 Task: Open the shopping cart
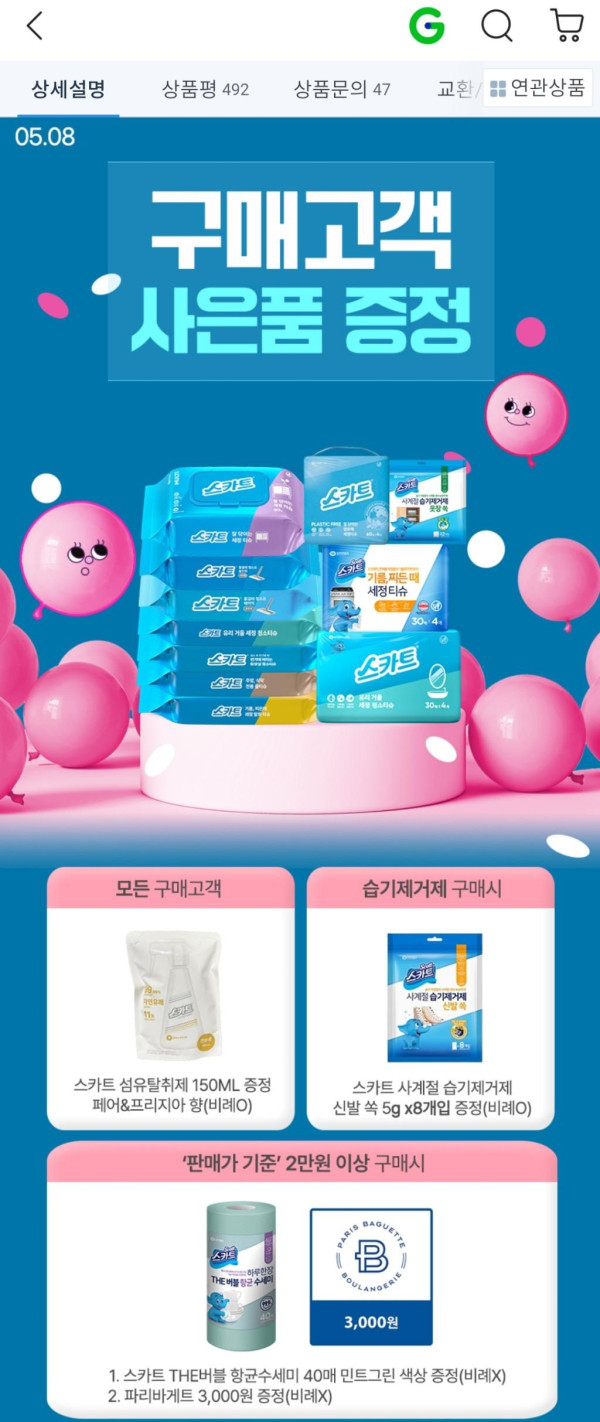pos(567,27)
